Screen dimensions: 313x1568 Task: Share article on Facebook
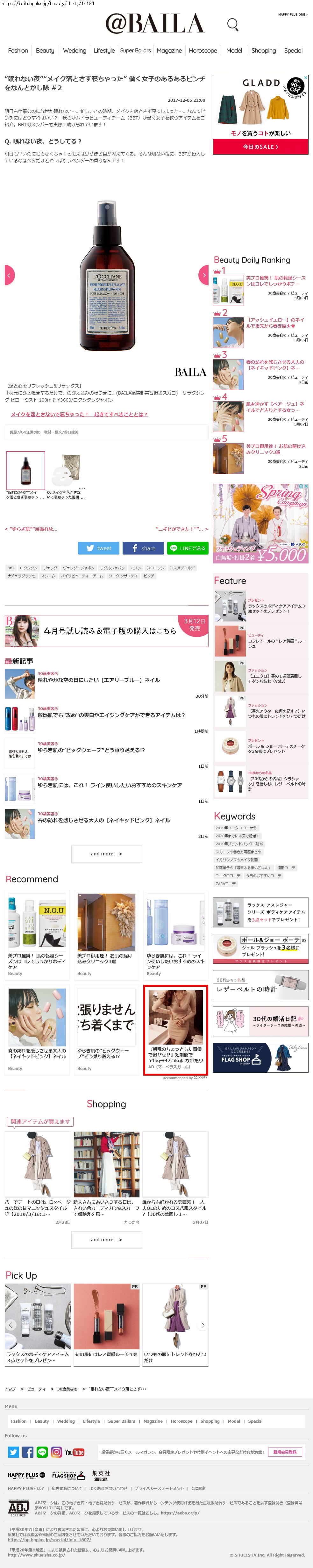143,548
